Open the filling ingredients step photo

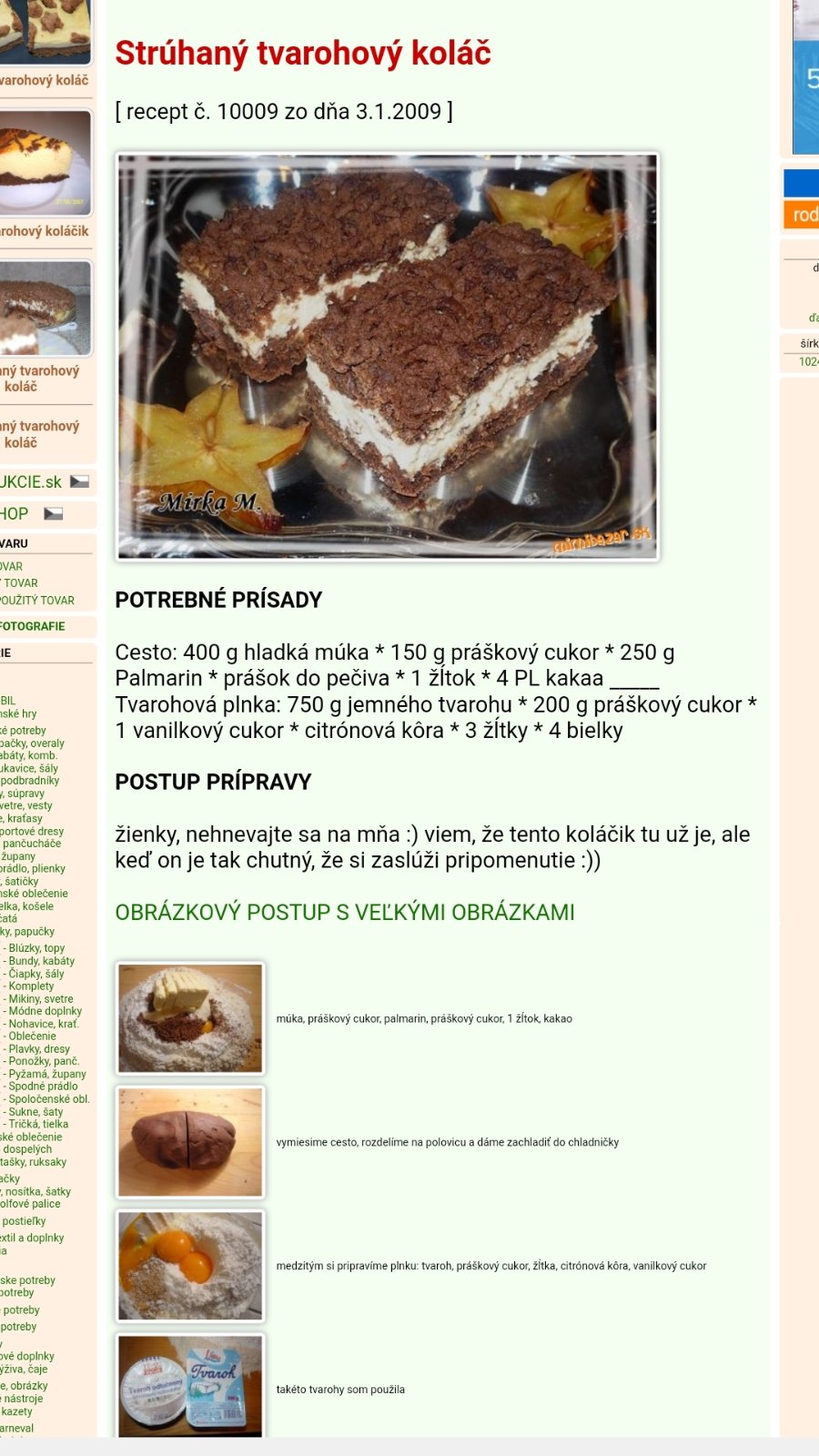point(190,1266)
